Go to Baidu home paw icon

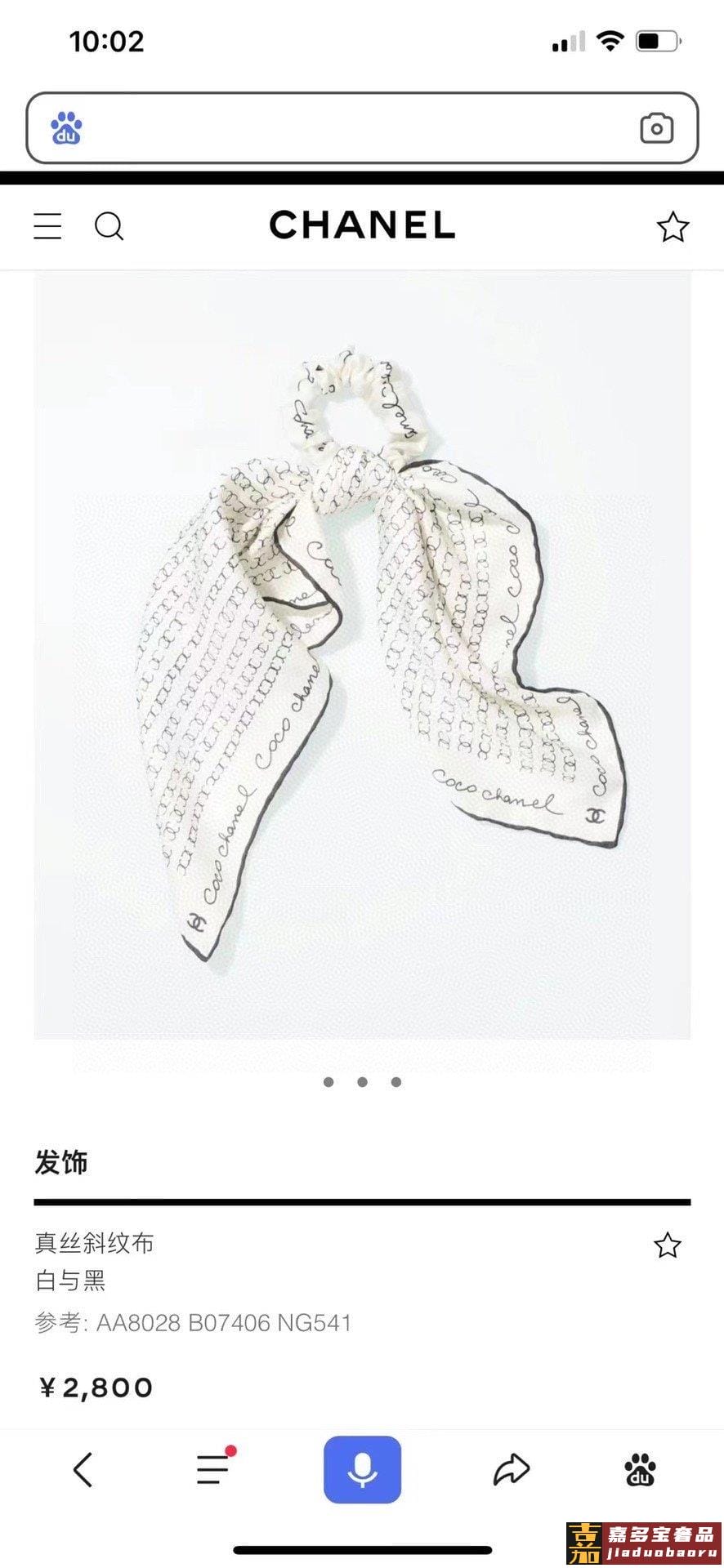640,1470
